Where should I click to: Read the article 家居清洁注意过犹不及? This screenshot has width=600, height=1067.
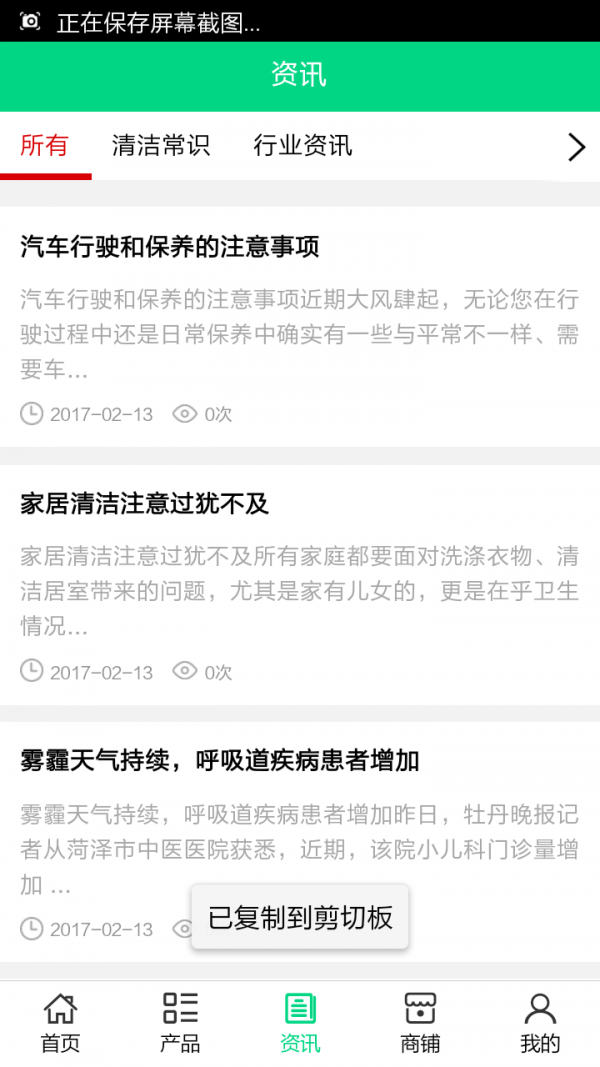(x=145, y=504)
